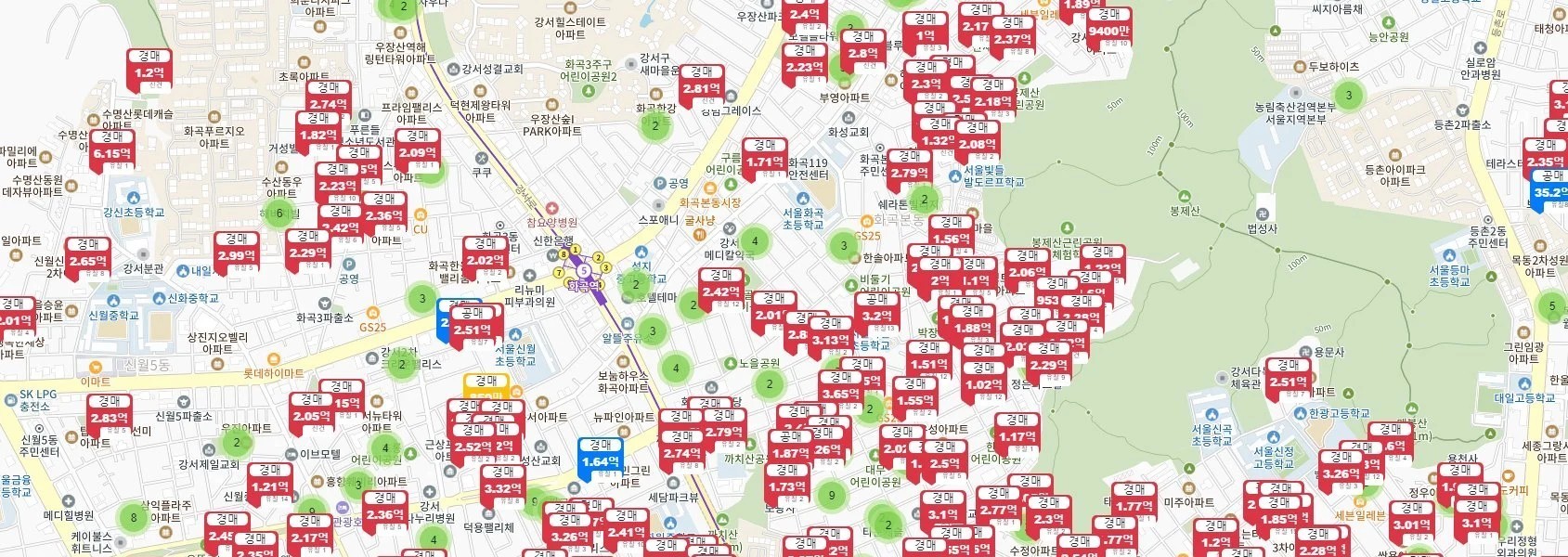Select the 3.01억 auction marker

tap(1411, 524)
